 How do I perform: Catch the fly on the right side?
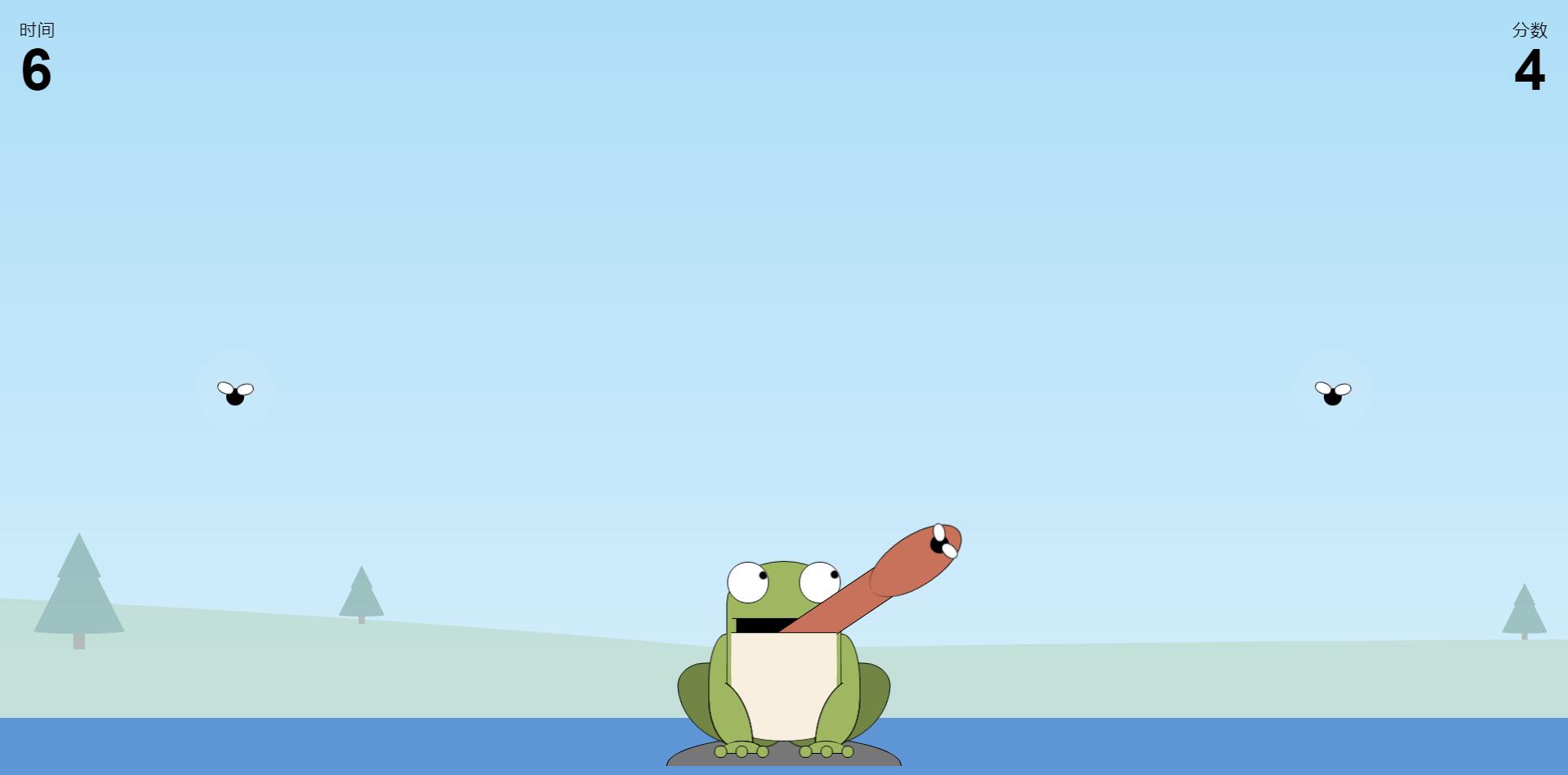coord(1332,394)
